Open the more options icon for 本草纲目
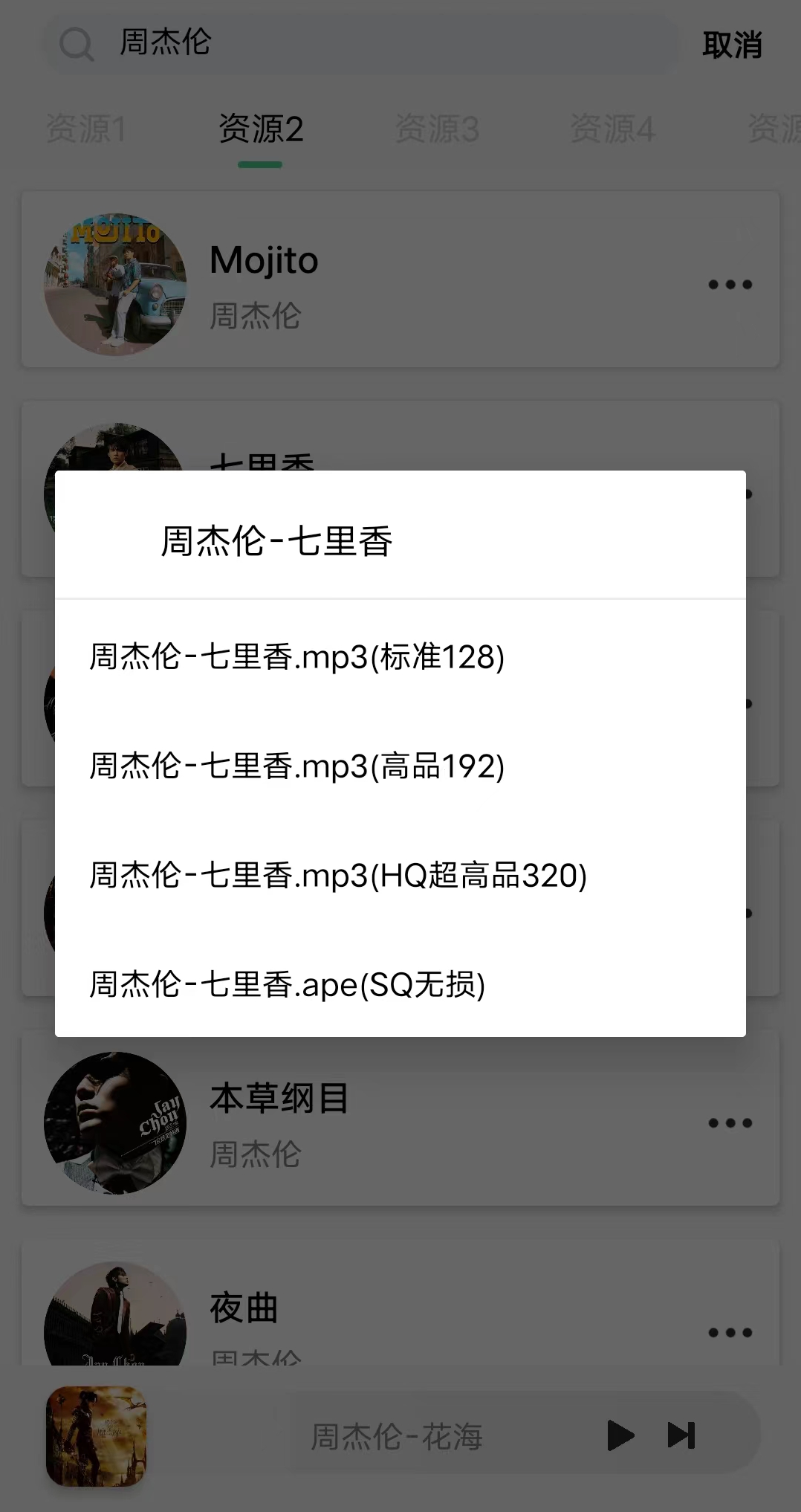Image resolution: width=801 pixels, height=1512 pixels. coord(729,1122)
